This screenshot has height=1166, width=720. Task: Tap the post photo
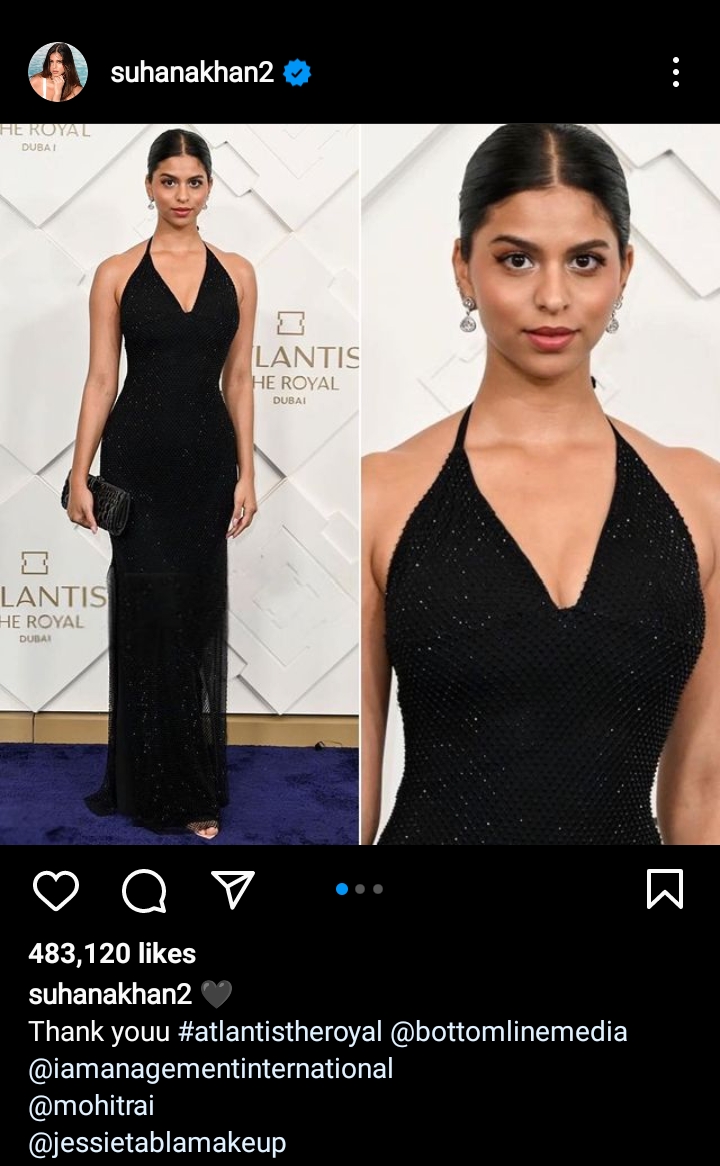(x=360, y=484)
